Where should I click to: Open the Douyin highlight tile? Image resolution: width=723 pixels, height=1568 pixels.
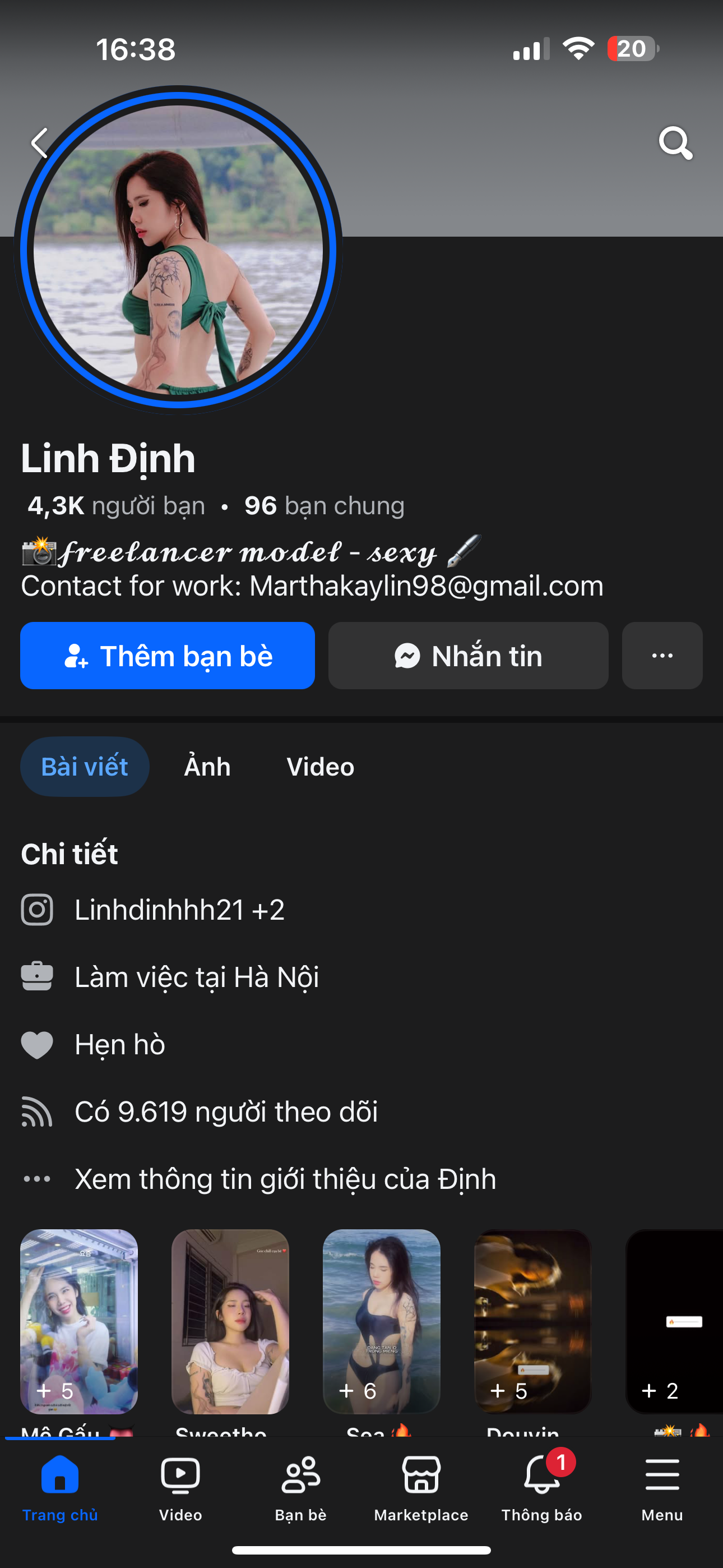point(532,1321)
